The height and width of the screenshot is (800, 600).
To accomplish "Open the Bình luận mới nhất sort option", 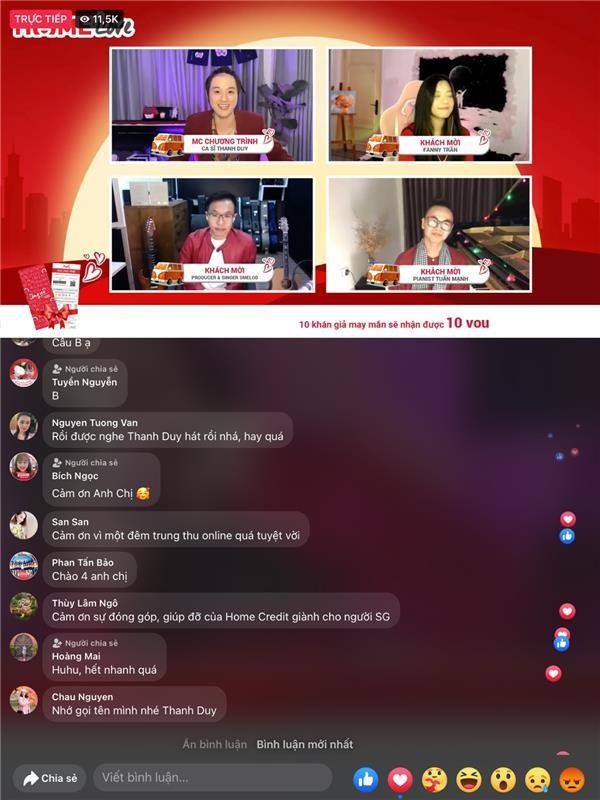I will click(x=304, y=744).
